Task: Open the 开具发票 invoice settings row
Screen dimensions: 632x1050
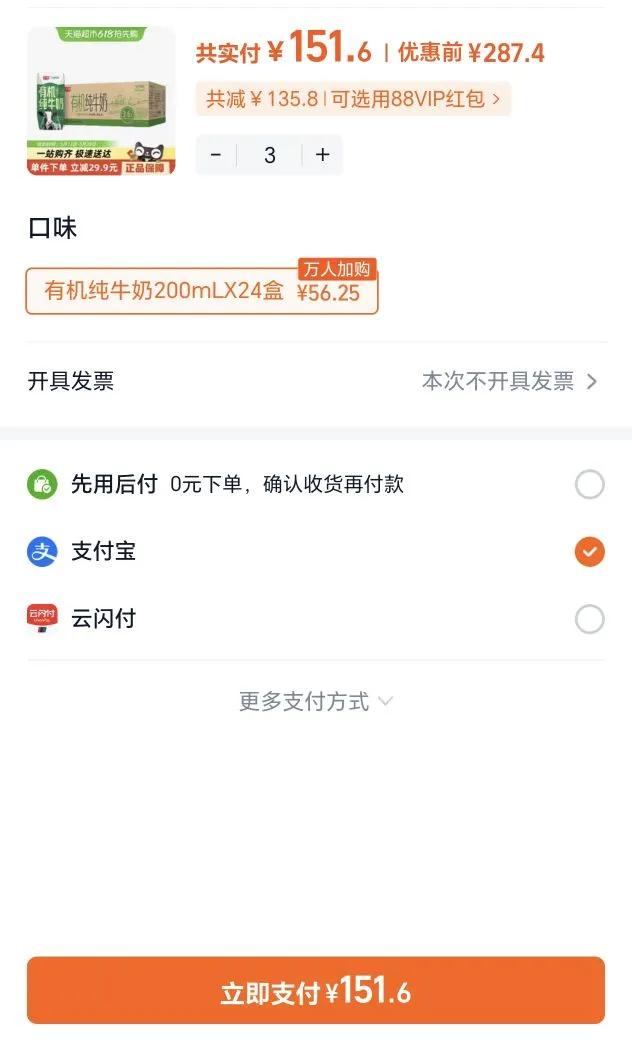Action: pyautogui.click(x=315, y=381)
